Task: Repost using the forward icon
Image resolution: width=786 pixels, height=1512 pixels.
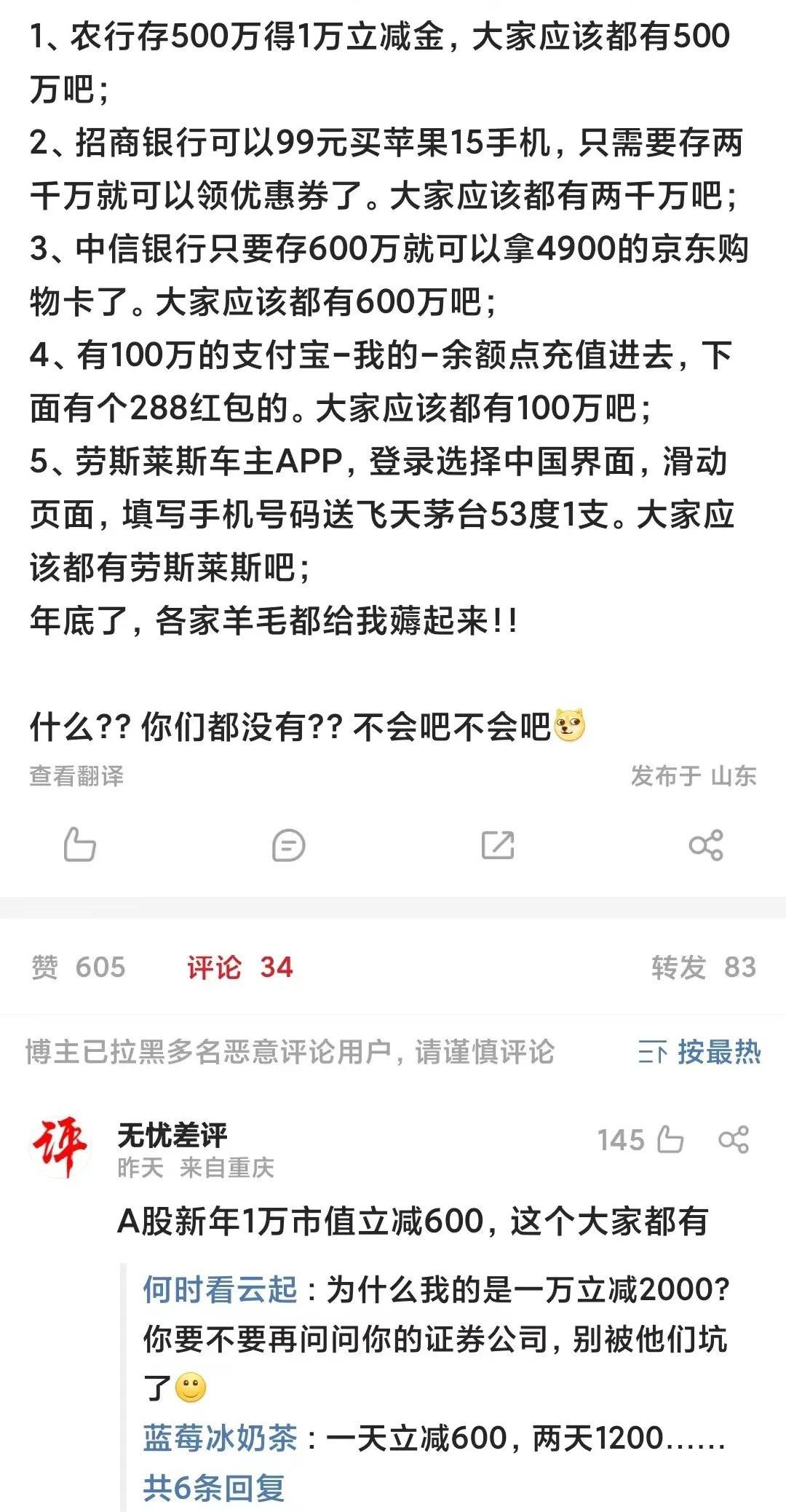Action: (x=498, y=845)
